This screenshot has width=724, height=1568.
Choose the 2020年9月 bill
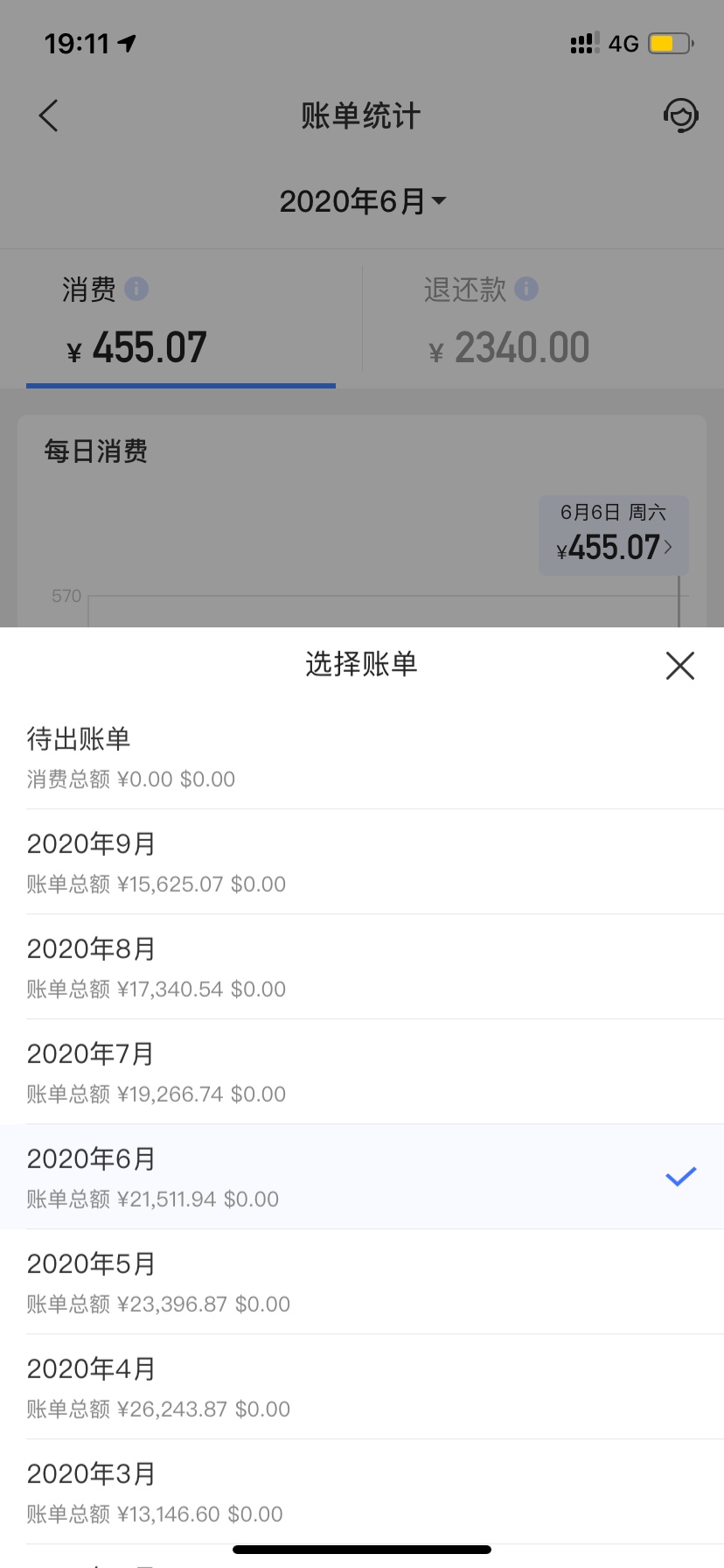(362, 862)
